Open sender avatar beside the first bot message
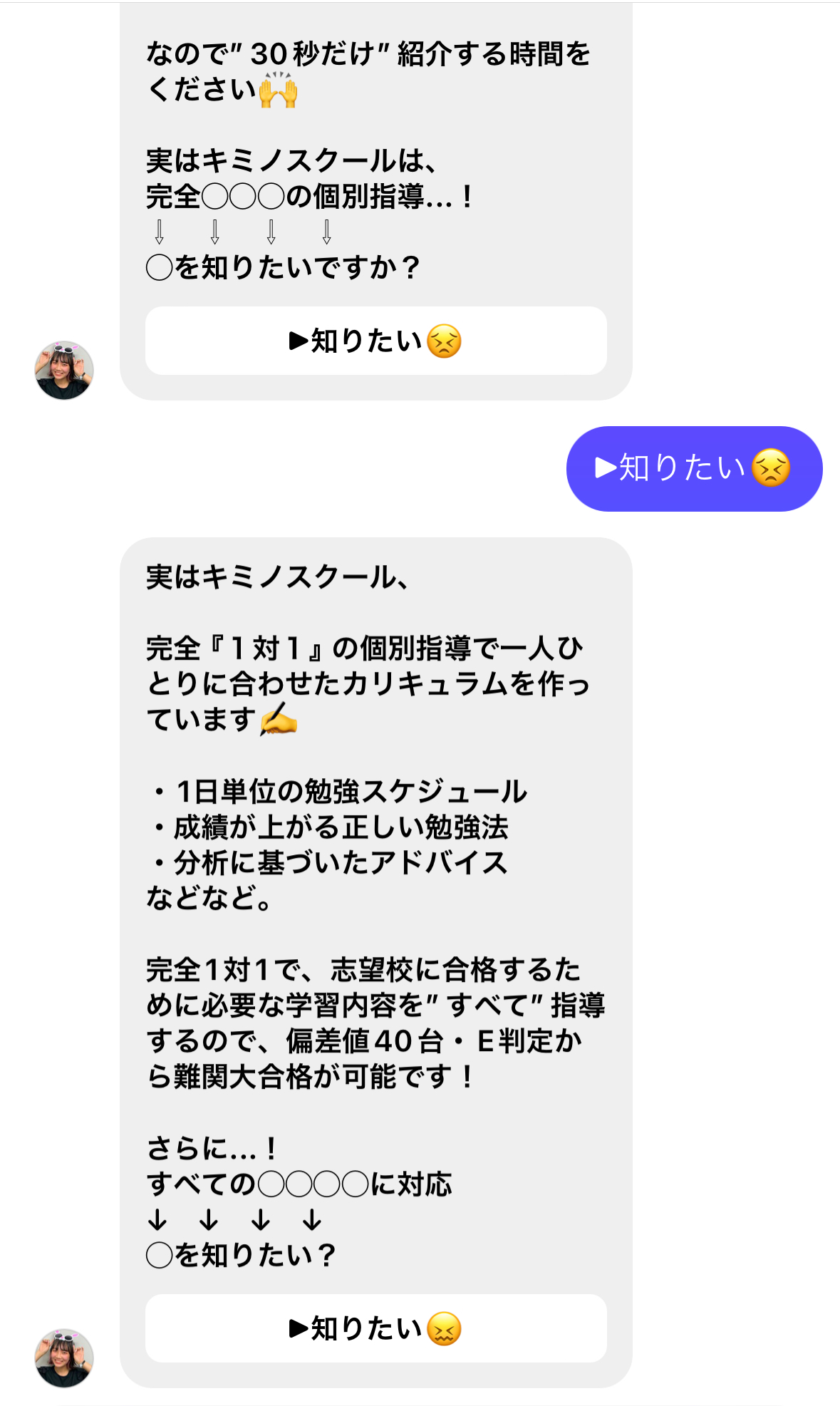840x1406 pixels. [x=64, y=370]
